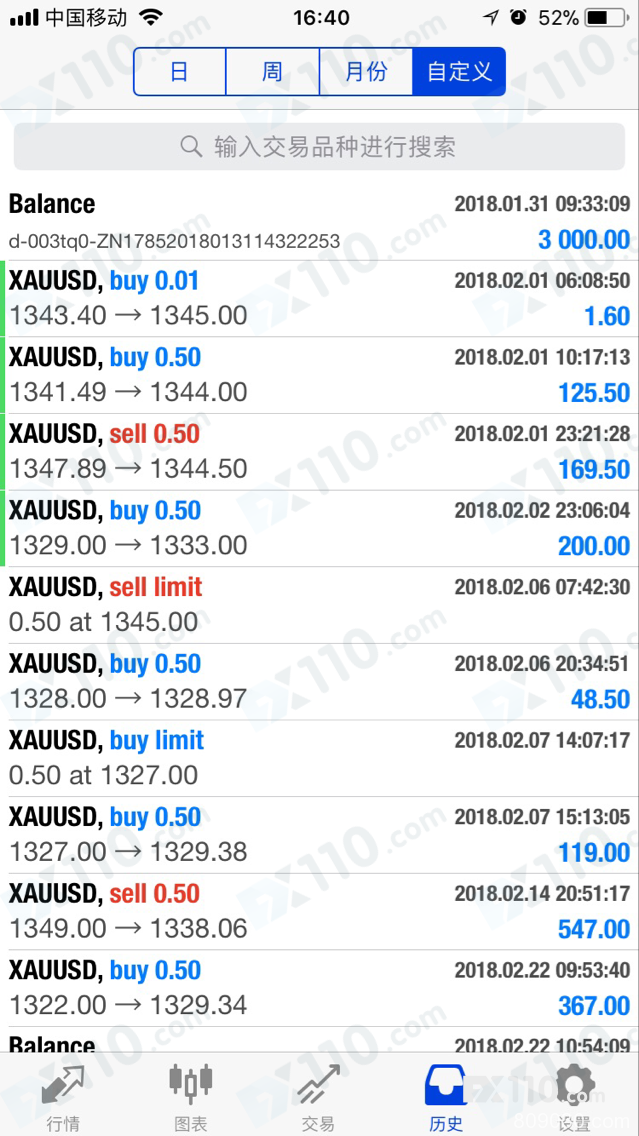Select the 自定义 custom range segment
The height and width of the screenshot is (1136, 639).
click(x=459, y=72)
